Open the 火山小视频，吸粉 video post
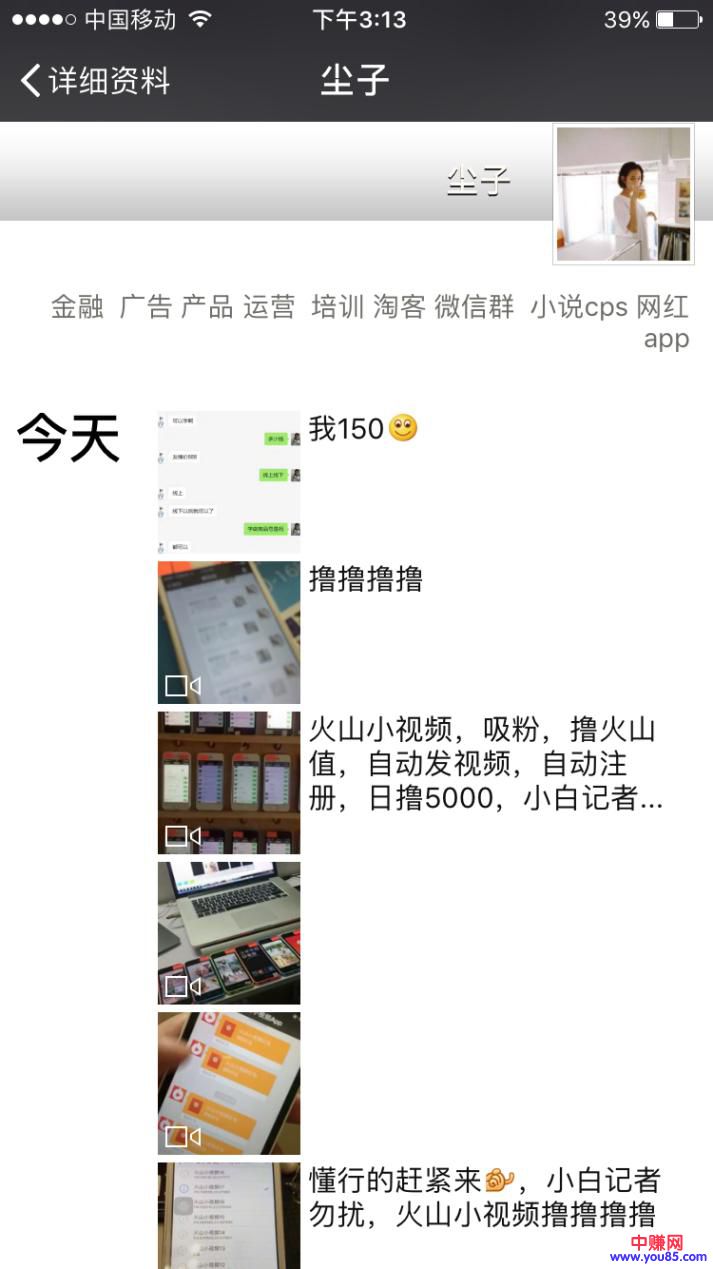This screenshot has width=713, height=1269. point(229,782)
